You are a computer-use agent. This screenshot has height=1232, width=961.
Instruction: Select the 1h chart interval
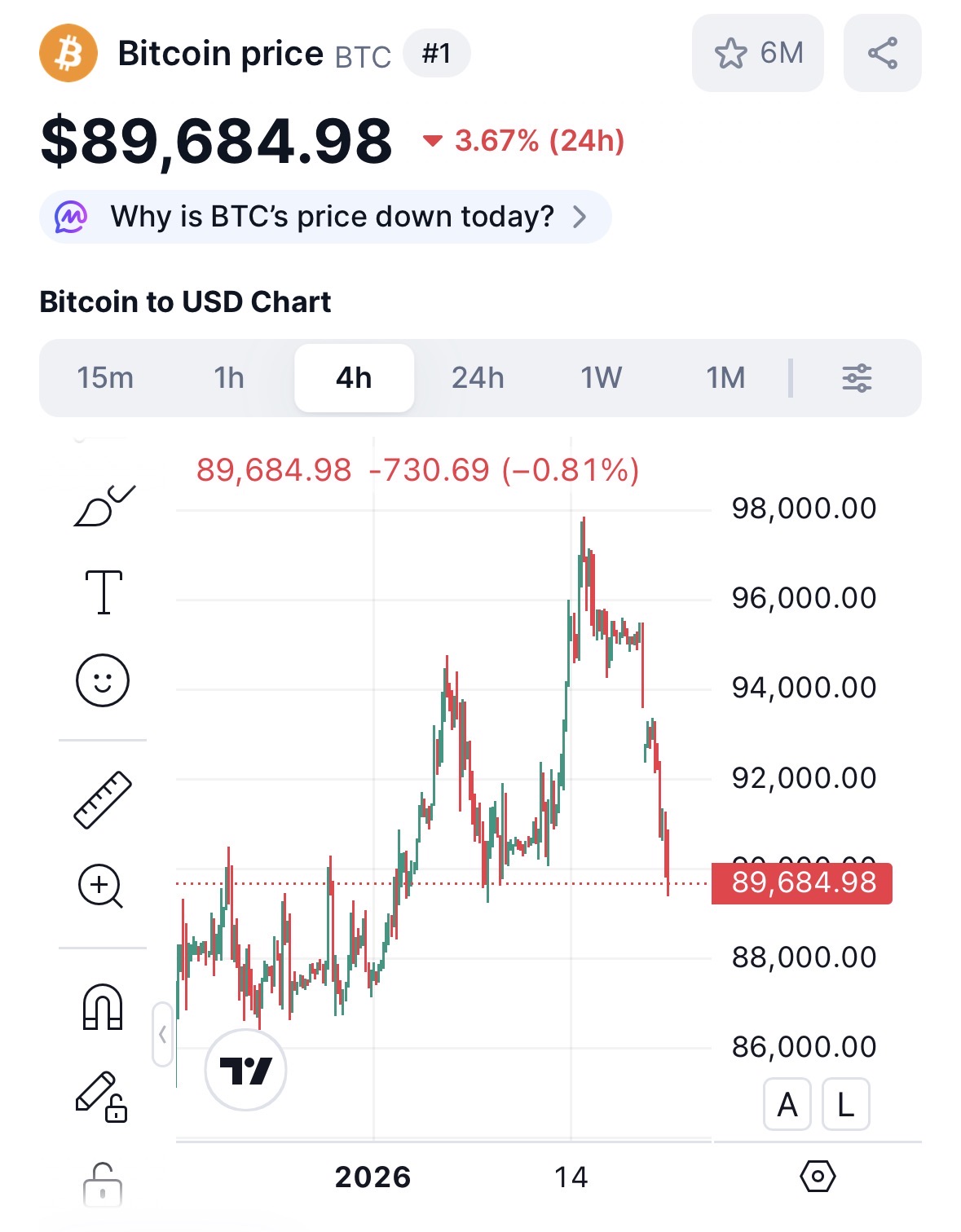(229, 378)
